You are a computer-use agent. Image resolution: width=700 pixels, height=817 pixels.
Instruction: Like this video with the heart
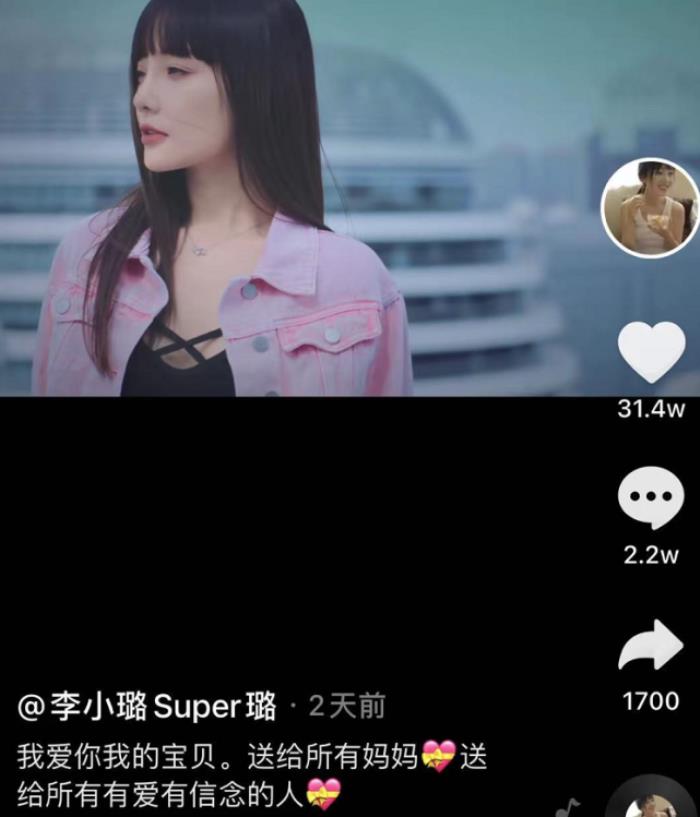coord(651,352)
